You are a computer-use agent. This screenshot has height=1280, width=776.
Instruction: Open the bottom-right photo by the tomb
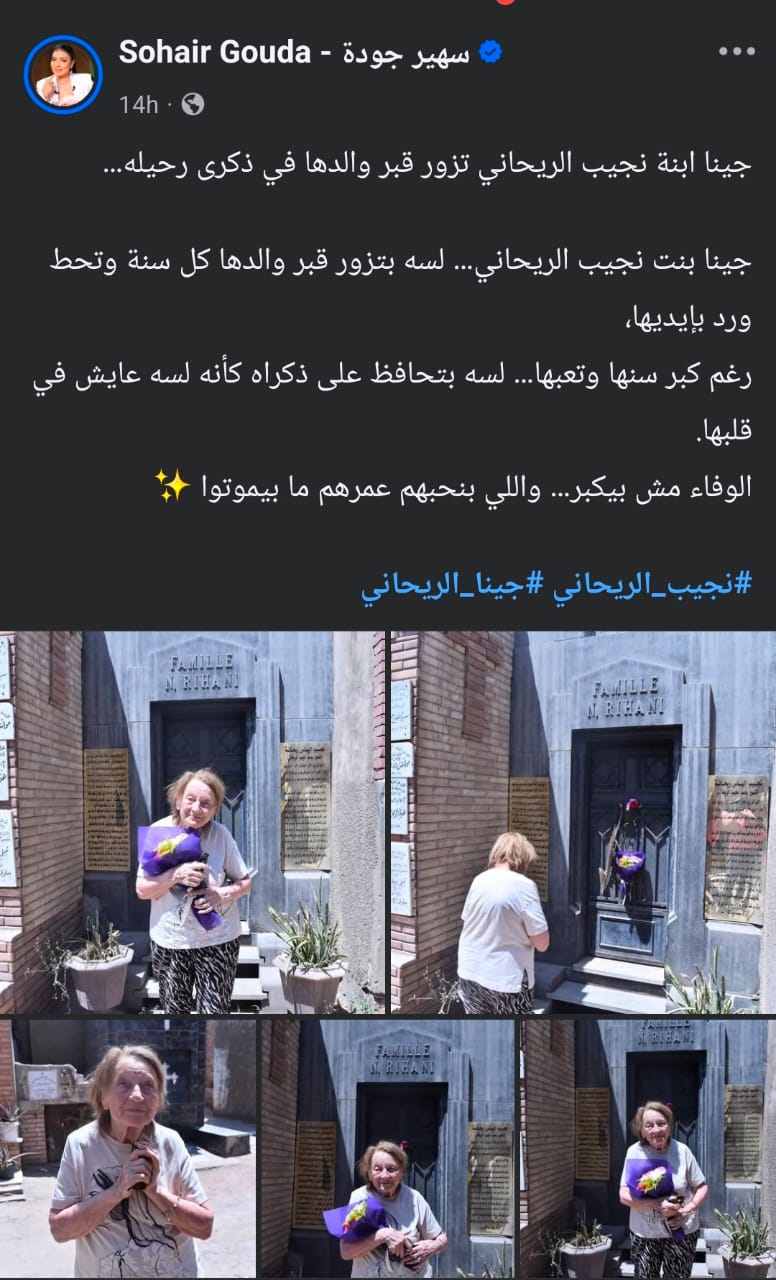click(647, 1148)
